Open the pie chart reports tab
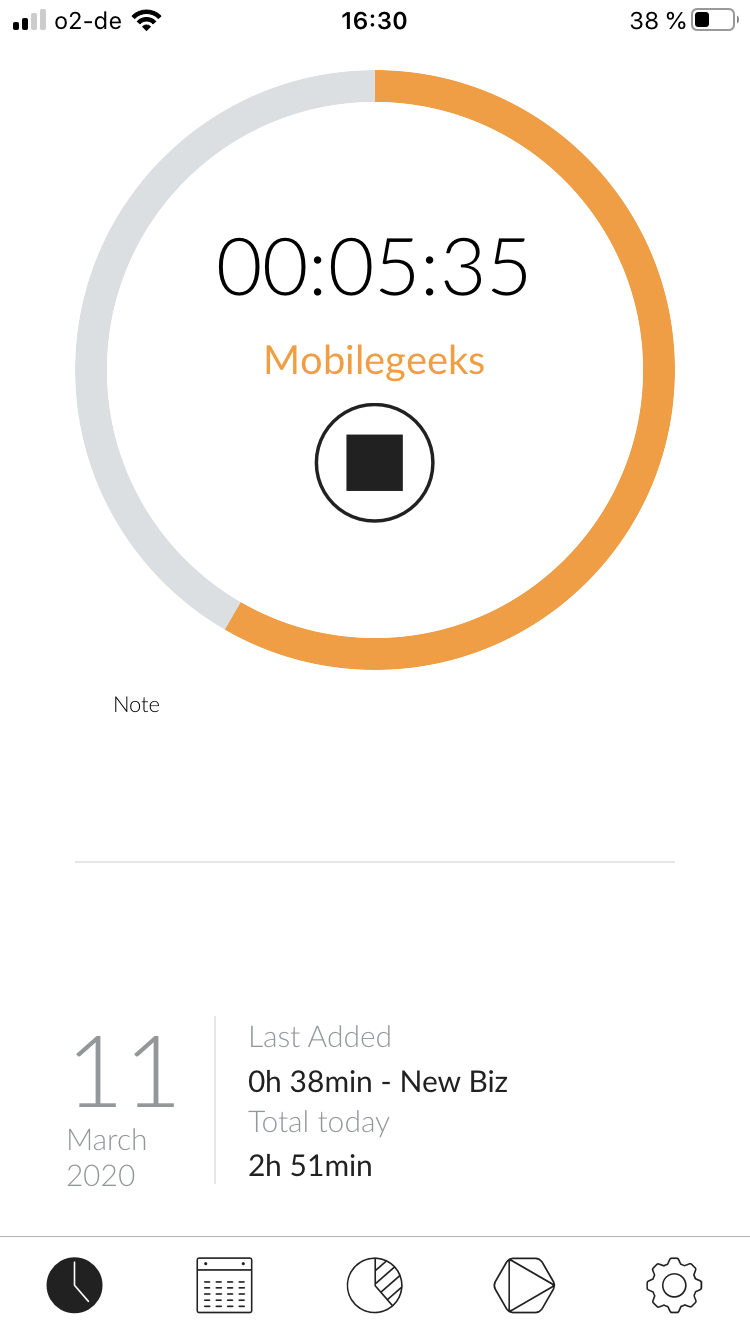The image size is (750, 1334). coord(375,1284)
